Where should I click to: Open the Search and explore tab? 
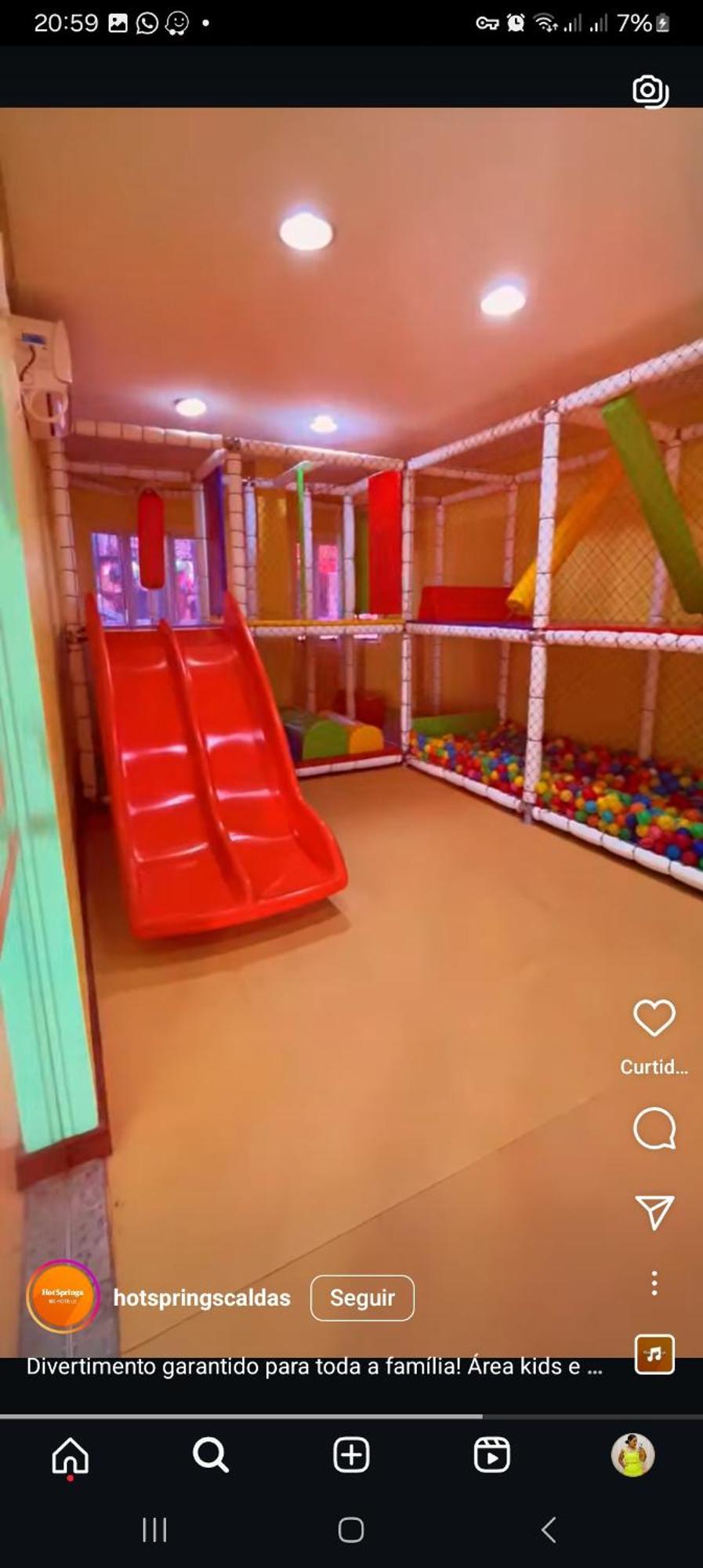[x=210, y=1455]
